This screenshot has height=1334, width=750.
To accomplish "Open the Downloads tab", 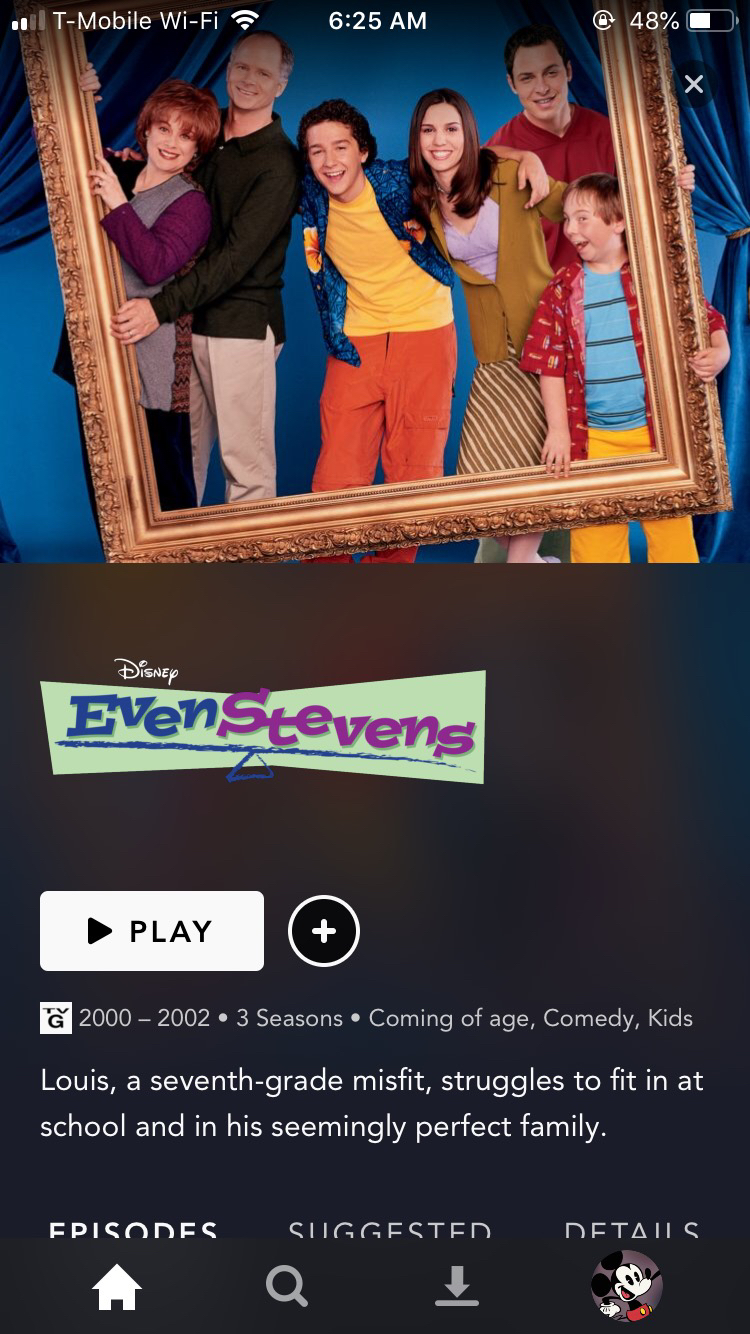I will pos(457,1286).
